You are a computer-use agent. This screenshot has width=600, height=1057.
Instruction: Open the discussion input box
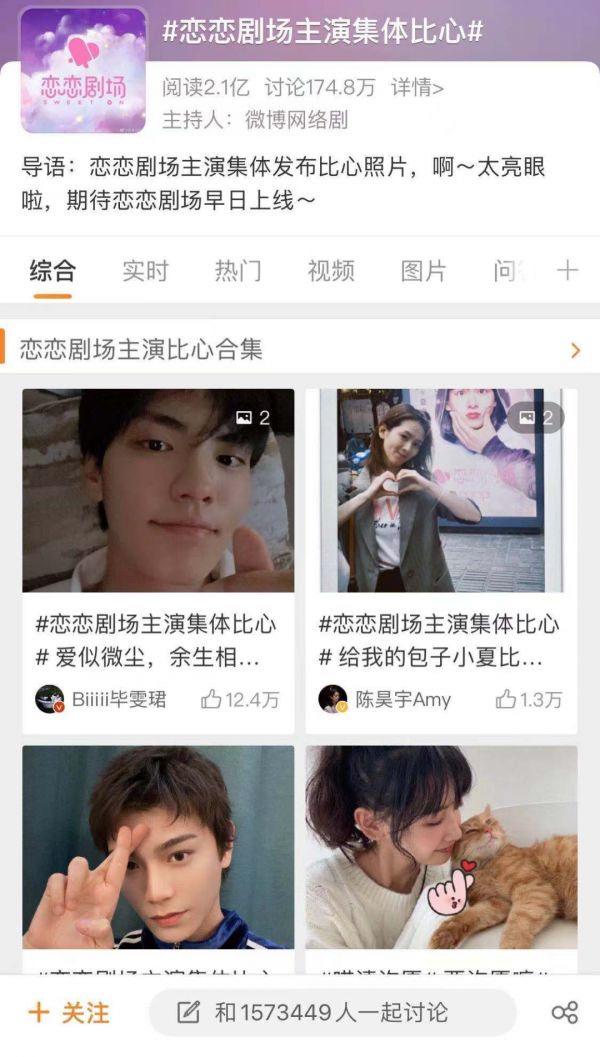332,1012
